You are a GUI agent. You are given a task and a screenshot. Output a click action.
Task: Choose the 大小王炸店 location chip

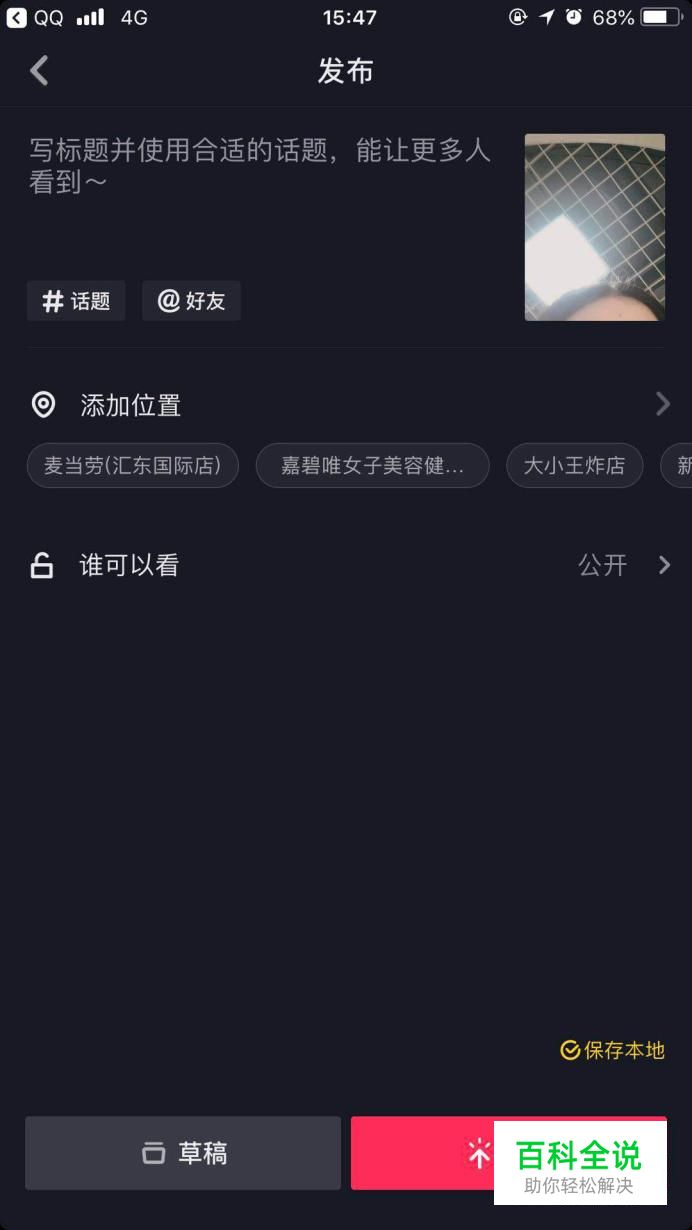point(575,465)
